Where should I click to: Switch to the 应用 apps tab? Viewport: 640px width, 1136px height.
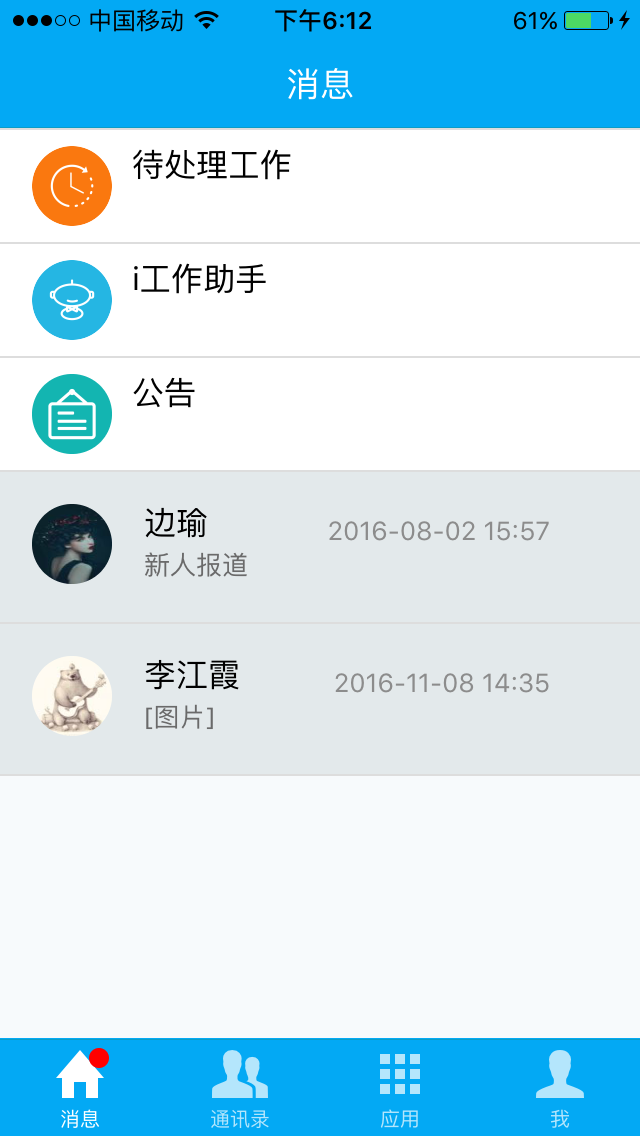pos(400,1088)
